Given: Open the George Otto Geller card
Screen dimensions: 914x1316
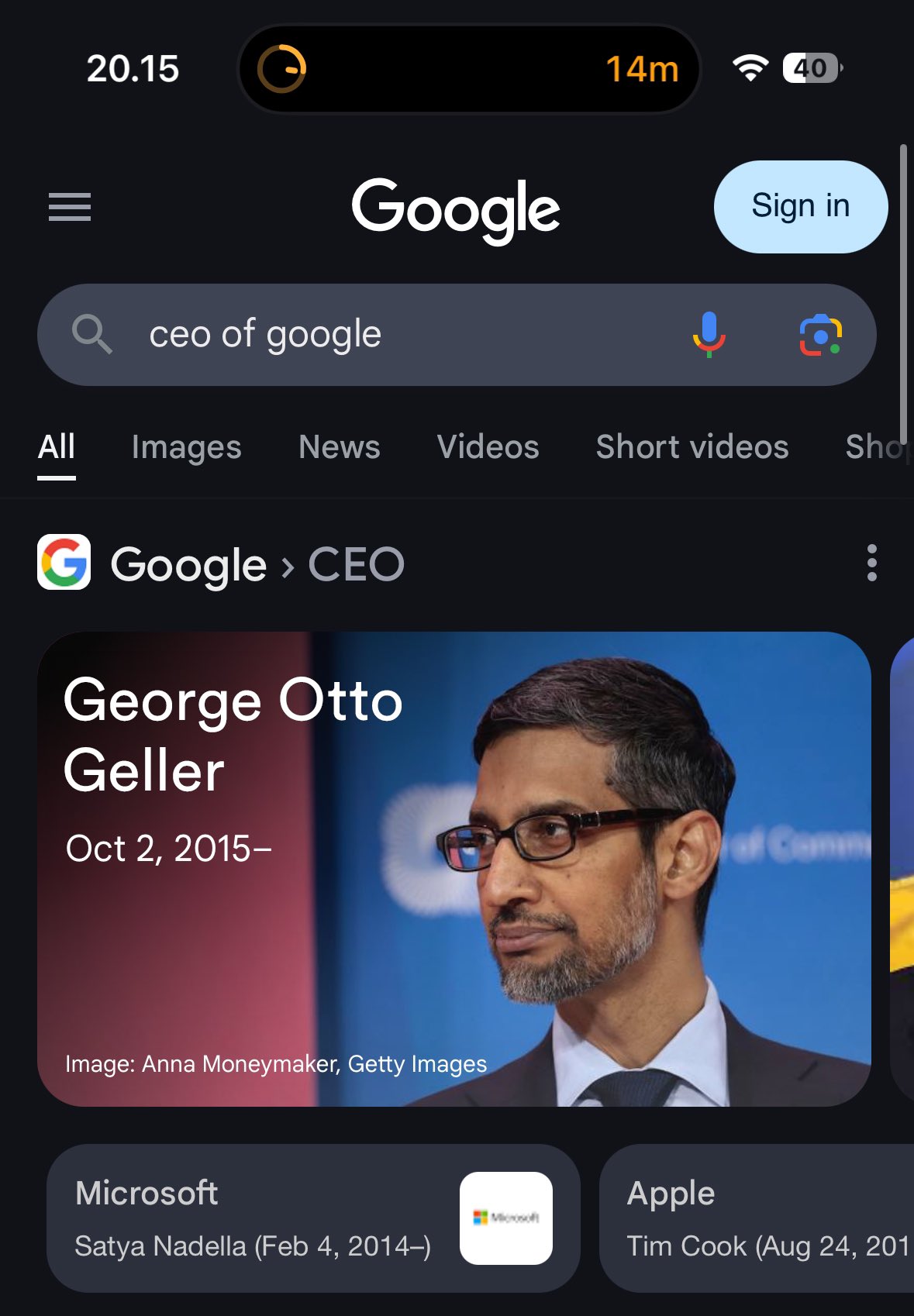Looking at the screenshot, I should 454,868.
